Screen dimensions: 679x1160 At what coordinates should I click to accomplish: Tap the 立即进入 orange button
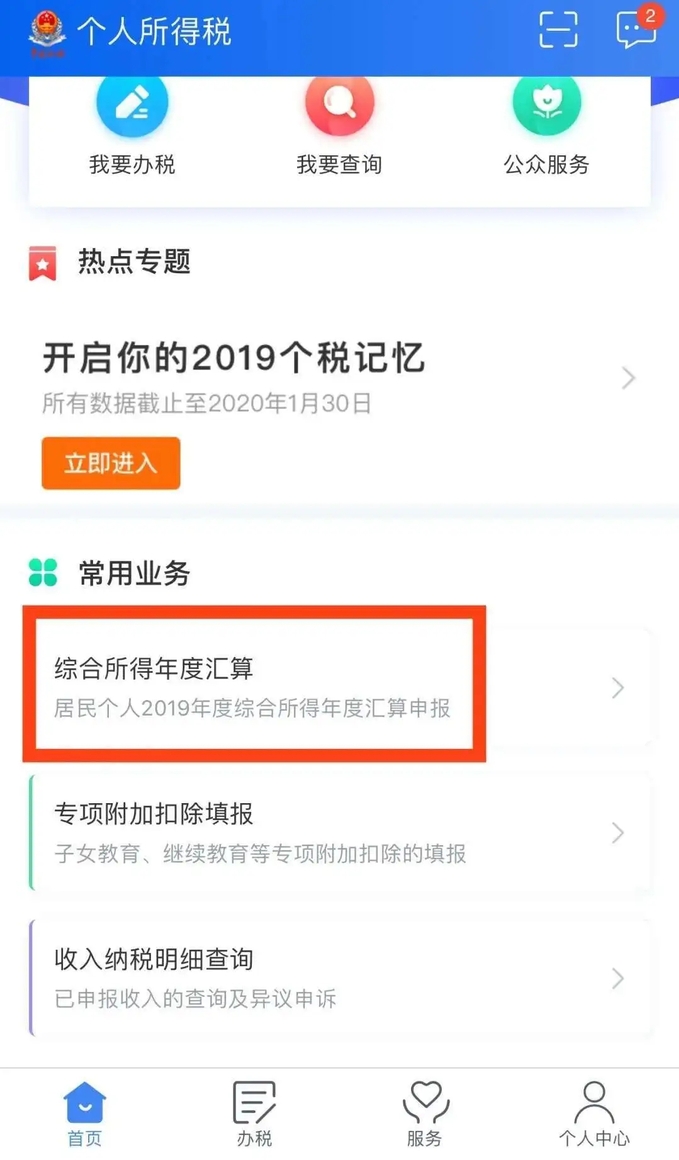[111, 463]
